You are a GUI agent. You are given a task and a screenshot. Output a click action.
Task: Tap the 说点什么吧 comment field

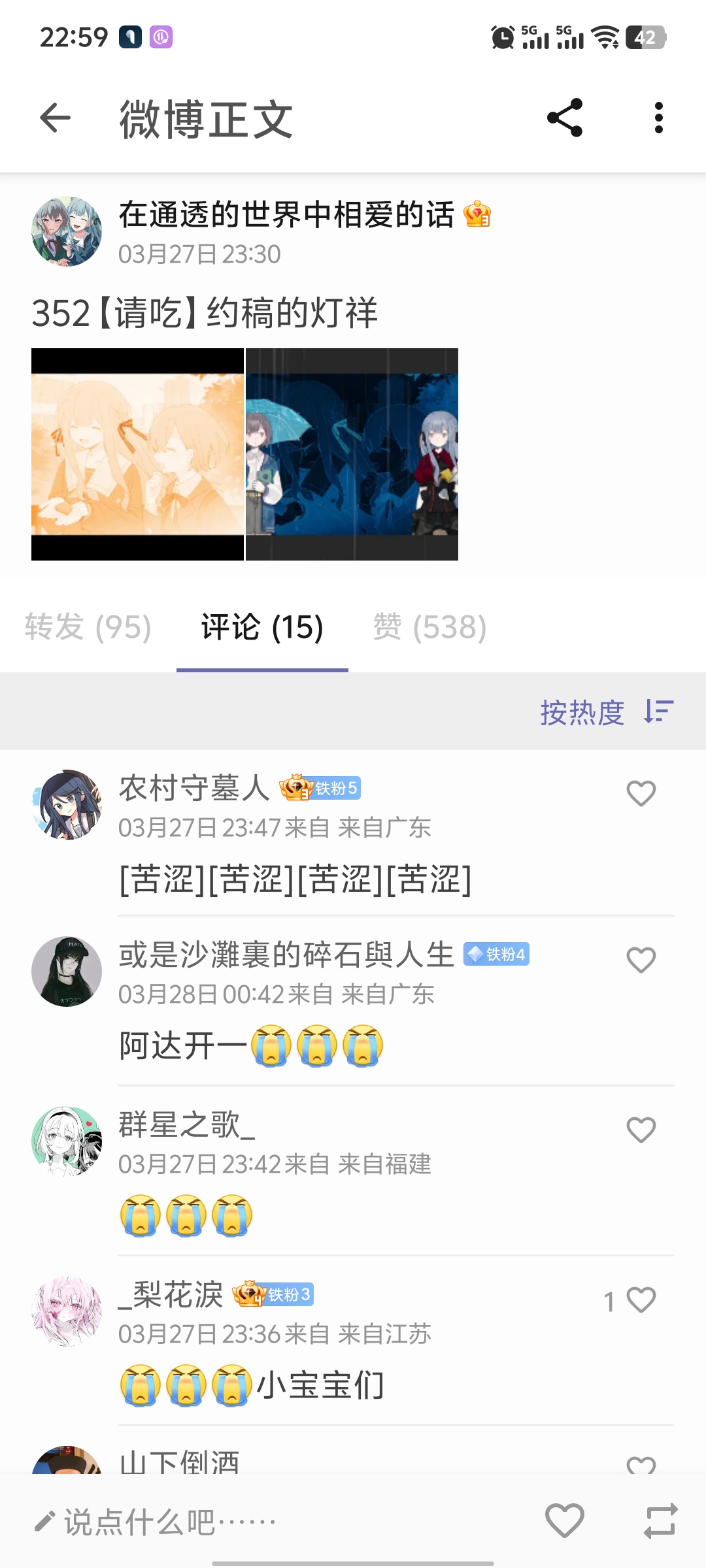[x=261, y=1522]
